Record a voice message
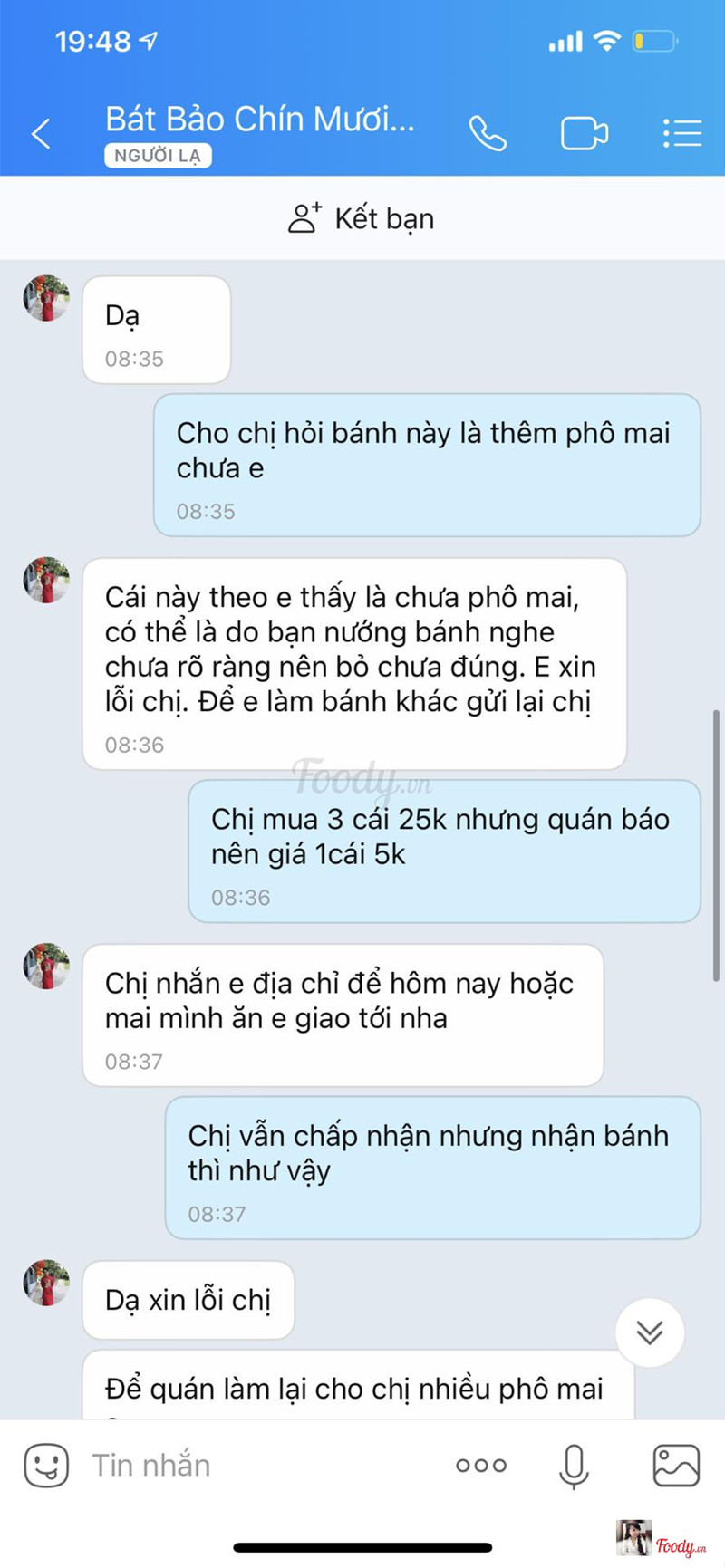Image resolution: width=725 pixels, height=1568 pixels. (574, 1466)
